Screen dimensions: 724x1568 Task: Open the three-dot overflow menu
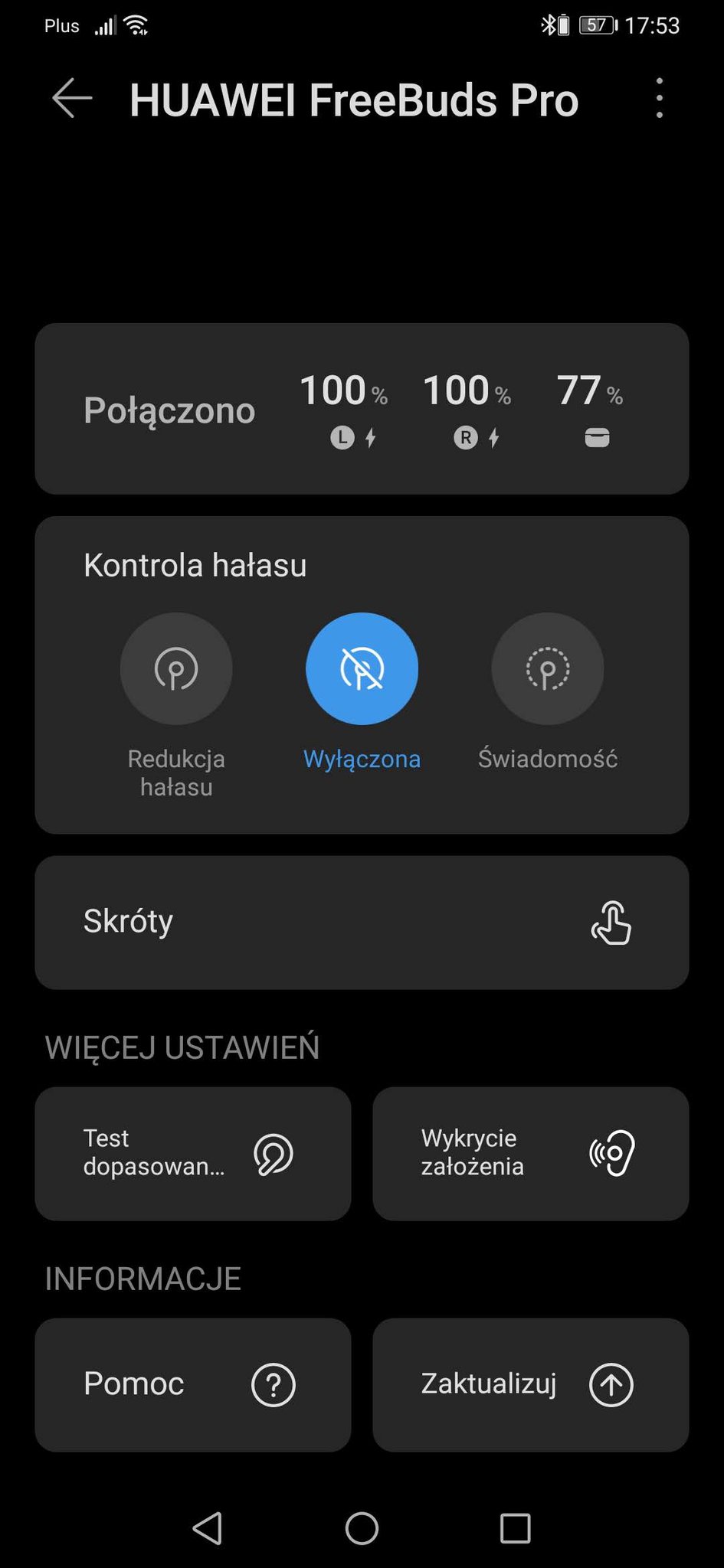pos(659,99)
